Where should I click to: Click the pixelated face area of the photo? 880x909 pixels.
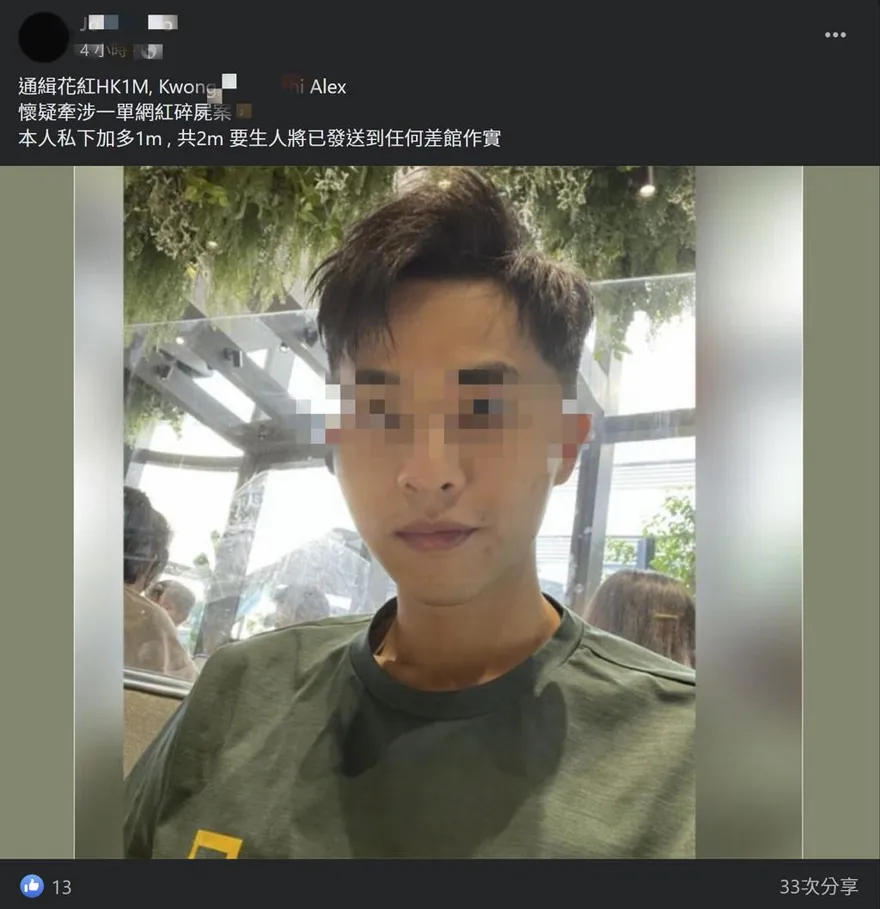[440, 410]
